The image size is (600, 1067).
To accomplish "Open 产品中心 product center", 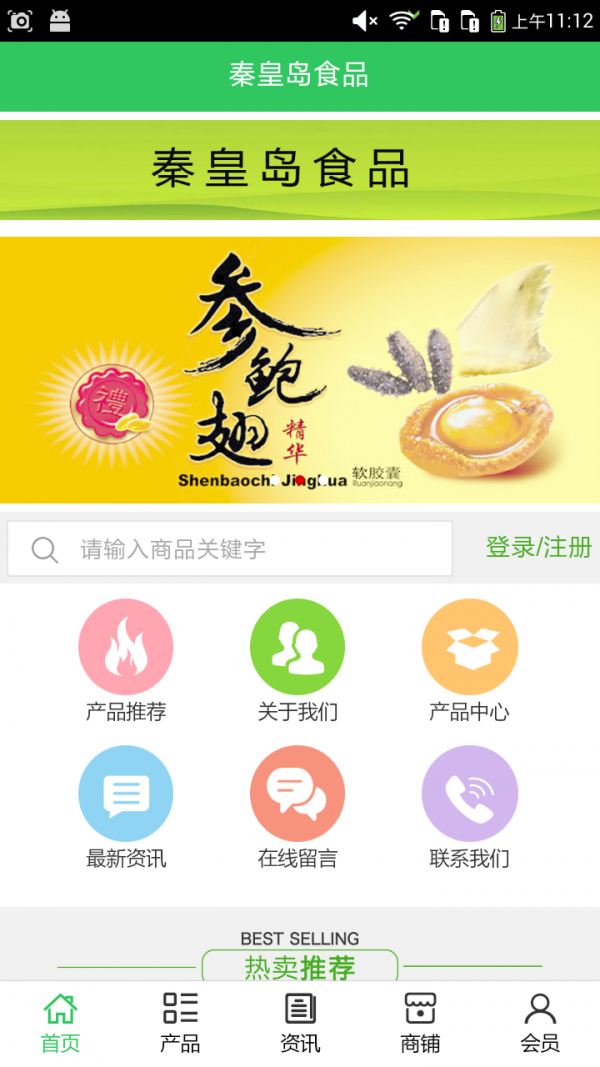I will click(x=469, y=660).
